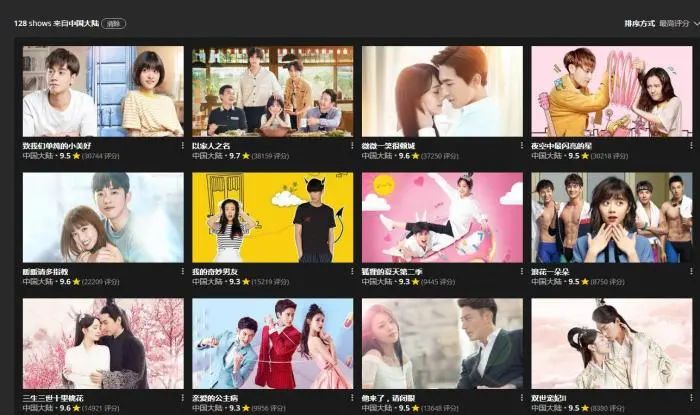Open show 致我们单纯的小美好

tap(103, 91)
